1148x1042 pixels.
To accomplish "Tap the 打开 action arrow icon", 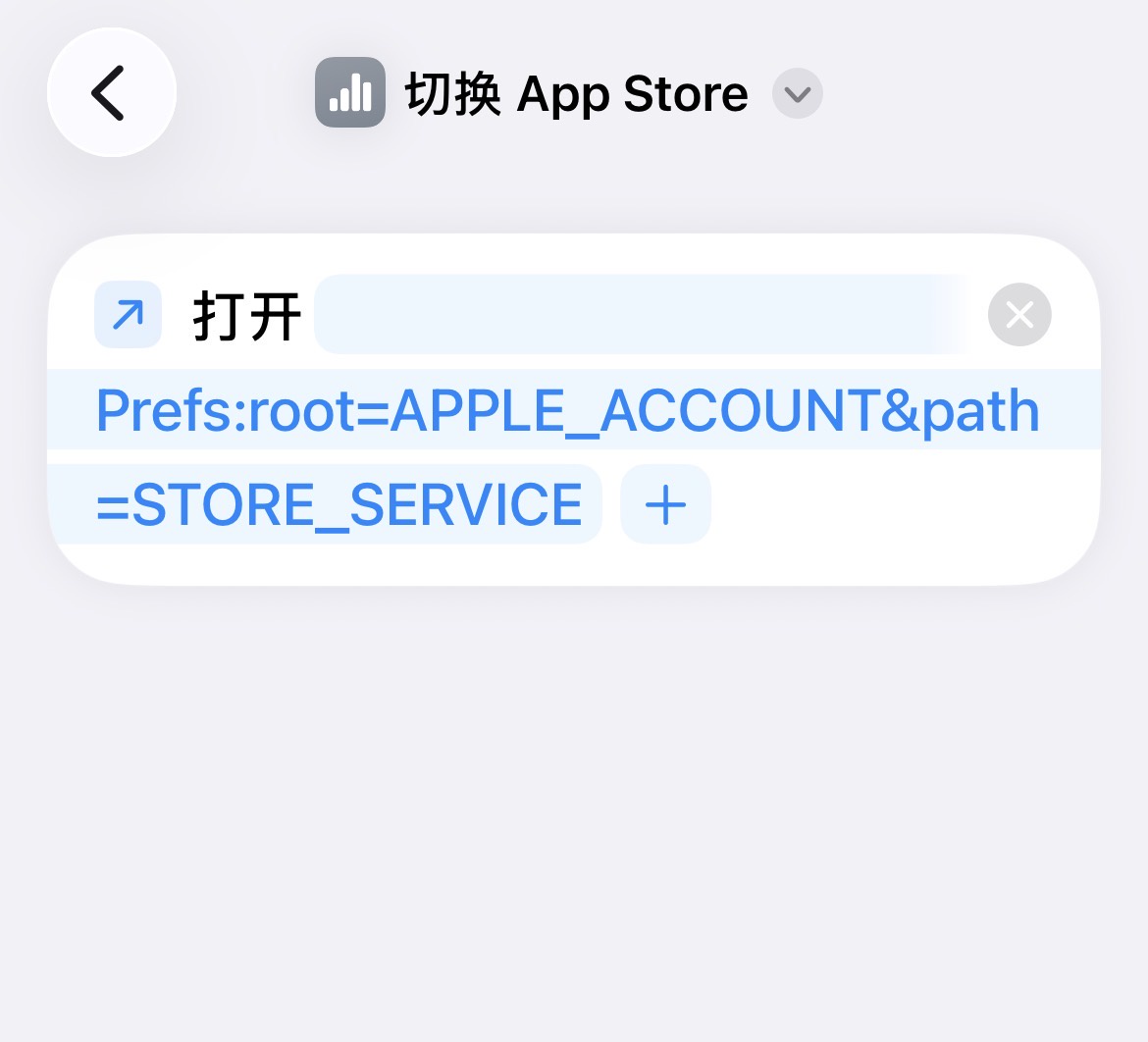I will coord(128,315).
